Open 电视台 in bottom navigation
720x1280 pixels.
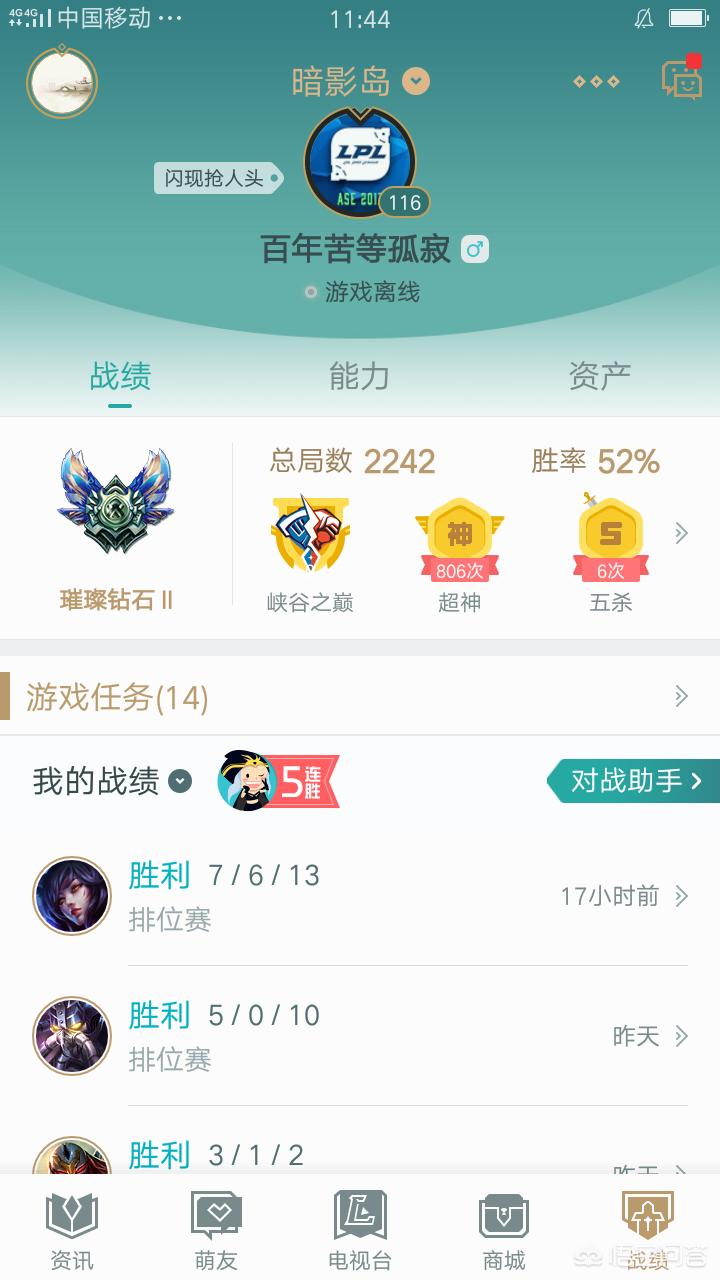click(360, 1230)
